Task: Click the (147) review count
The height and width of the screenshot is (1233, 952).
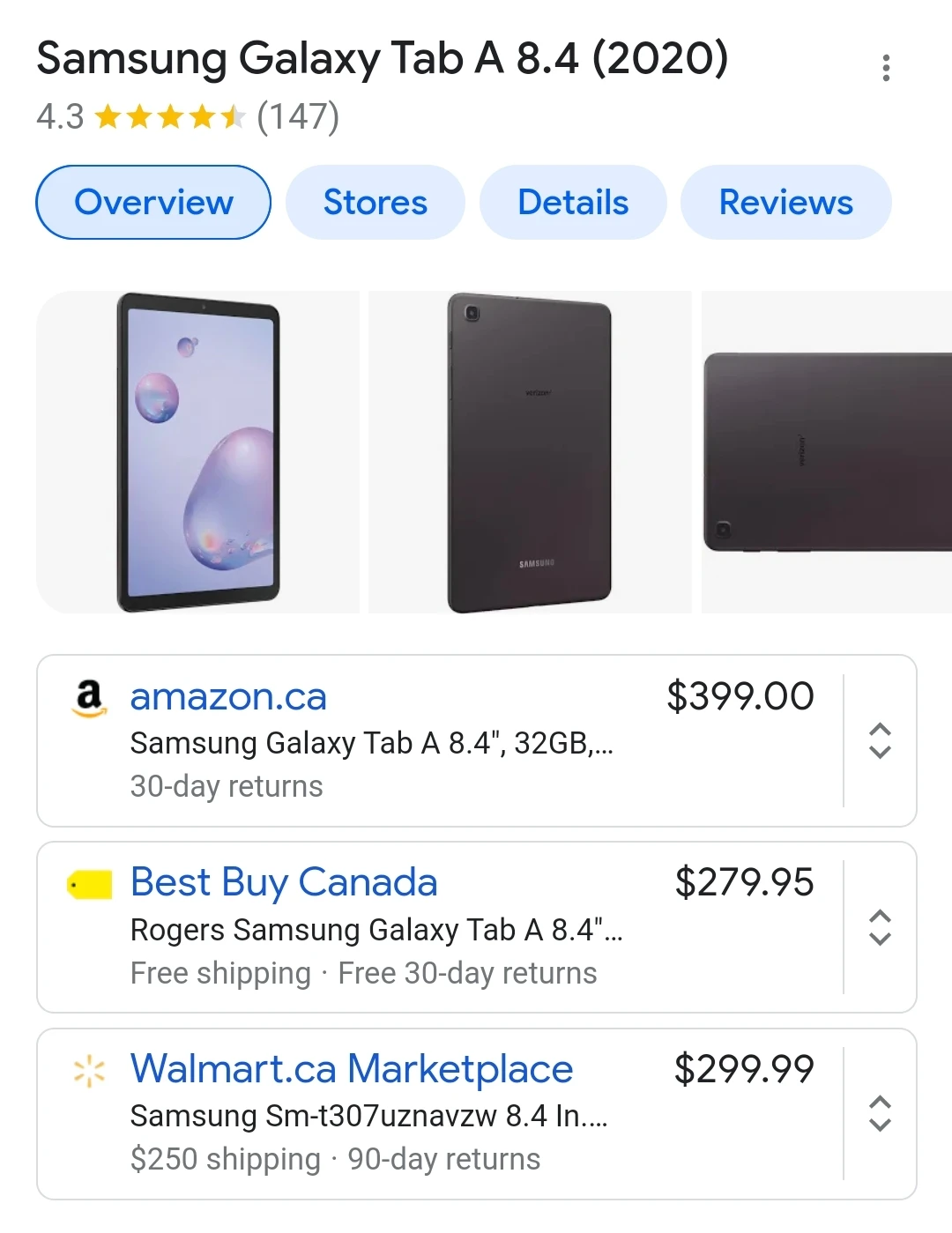Action: pyautogui.click(x=297, y=116)
